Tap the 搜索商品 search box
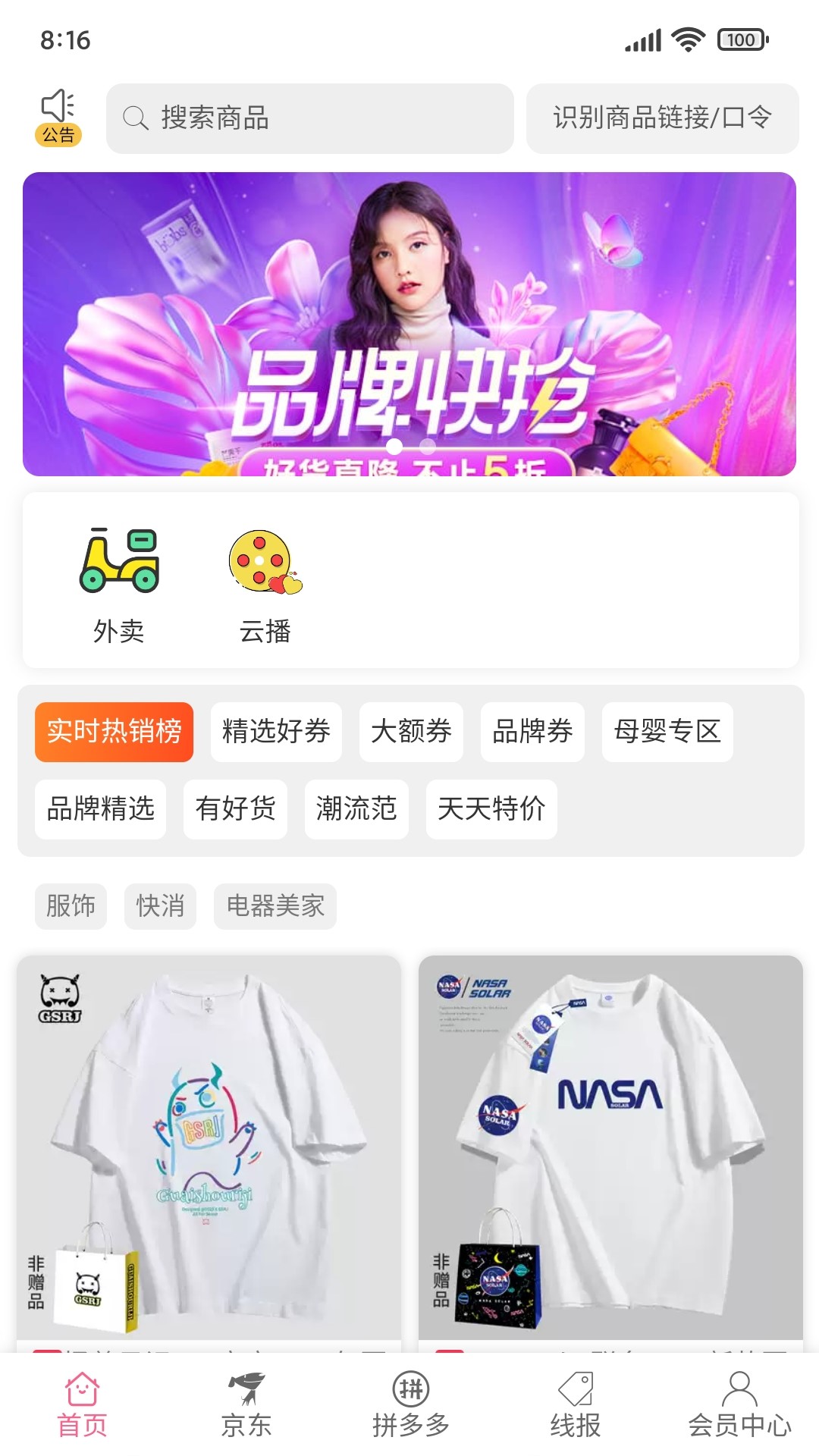This screenshot has height=1456, width=819. point(309,118)
